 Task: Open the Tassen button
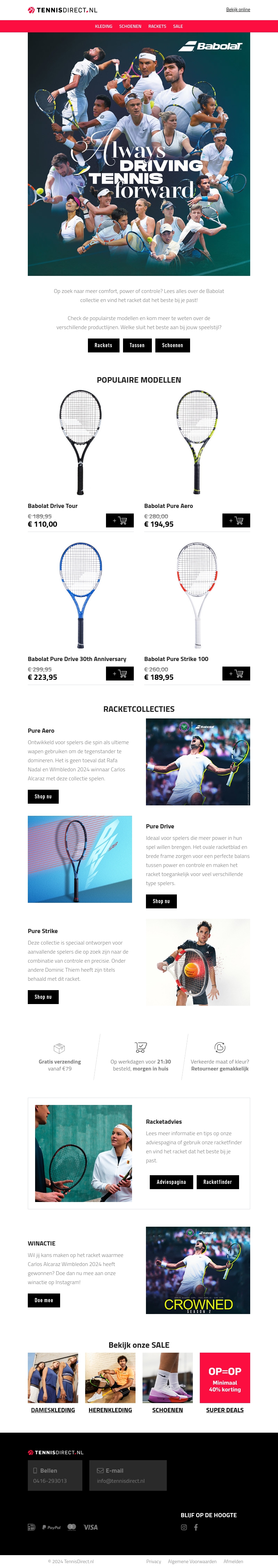click(x=137, y=345)
